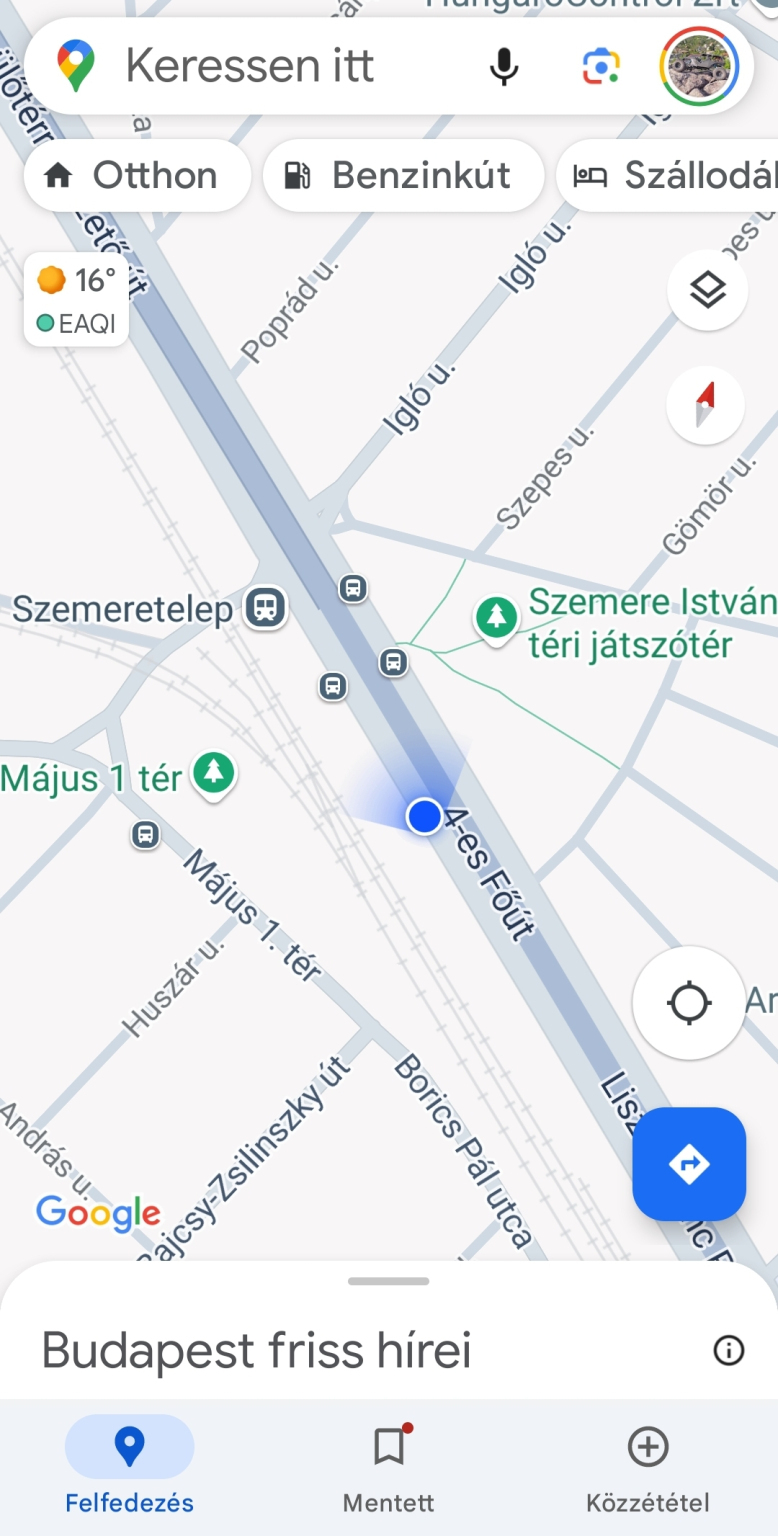Start voice search with the microphone
This screenshot has height=1536, width=778.
[504, 67]
